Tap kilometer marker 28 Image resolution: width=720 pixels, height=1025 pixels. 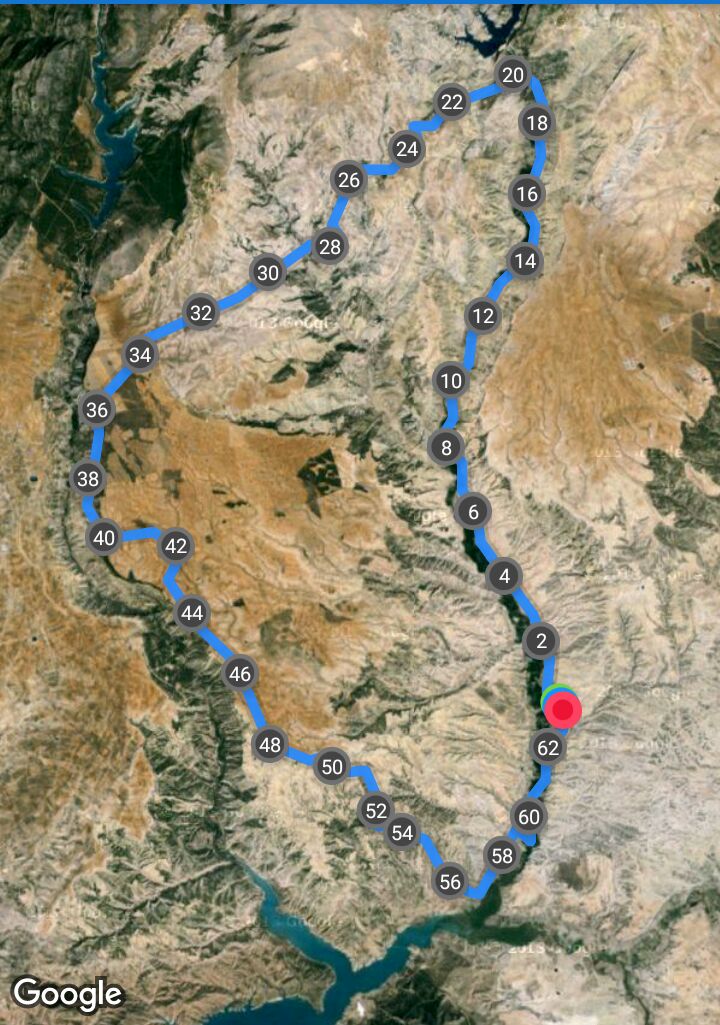329,246
